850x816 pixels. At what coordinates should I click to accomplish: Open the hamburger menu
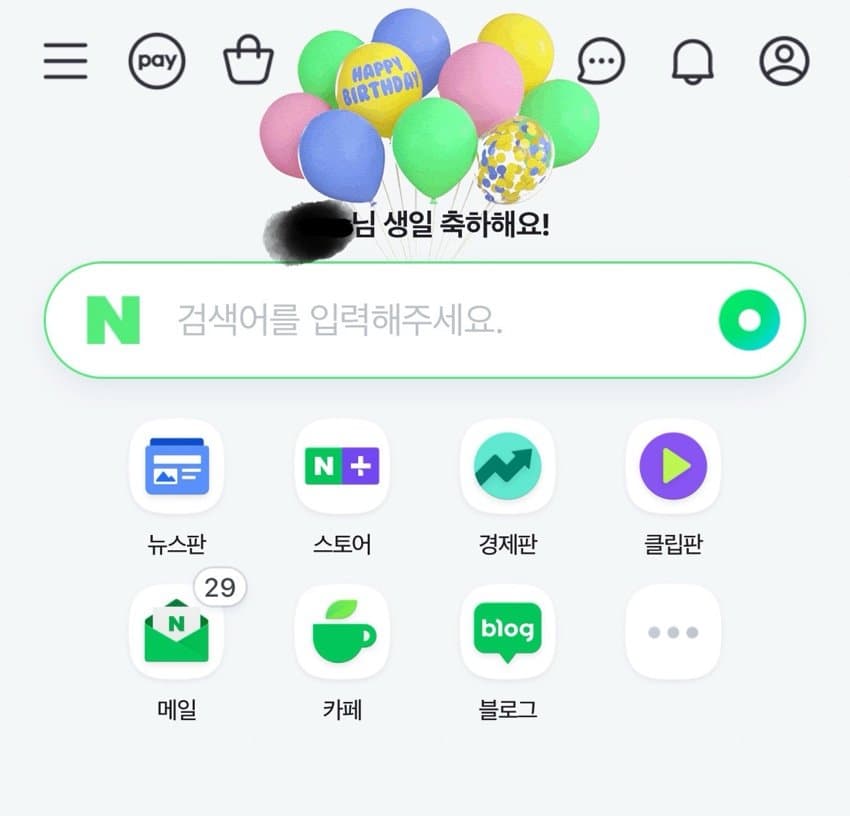pos(65,62)
